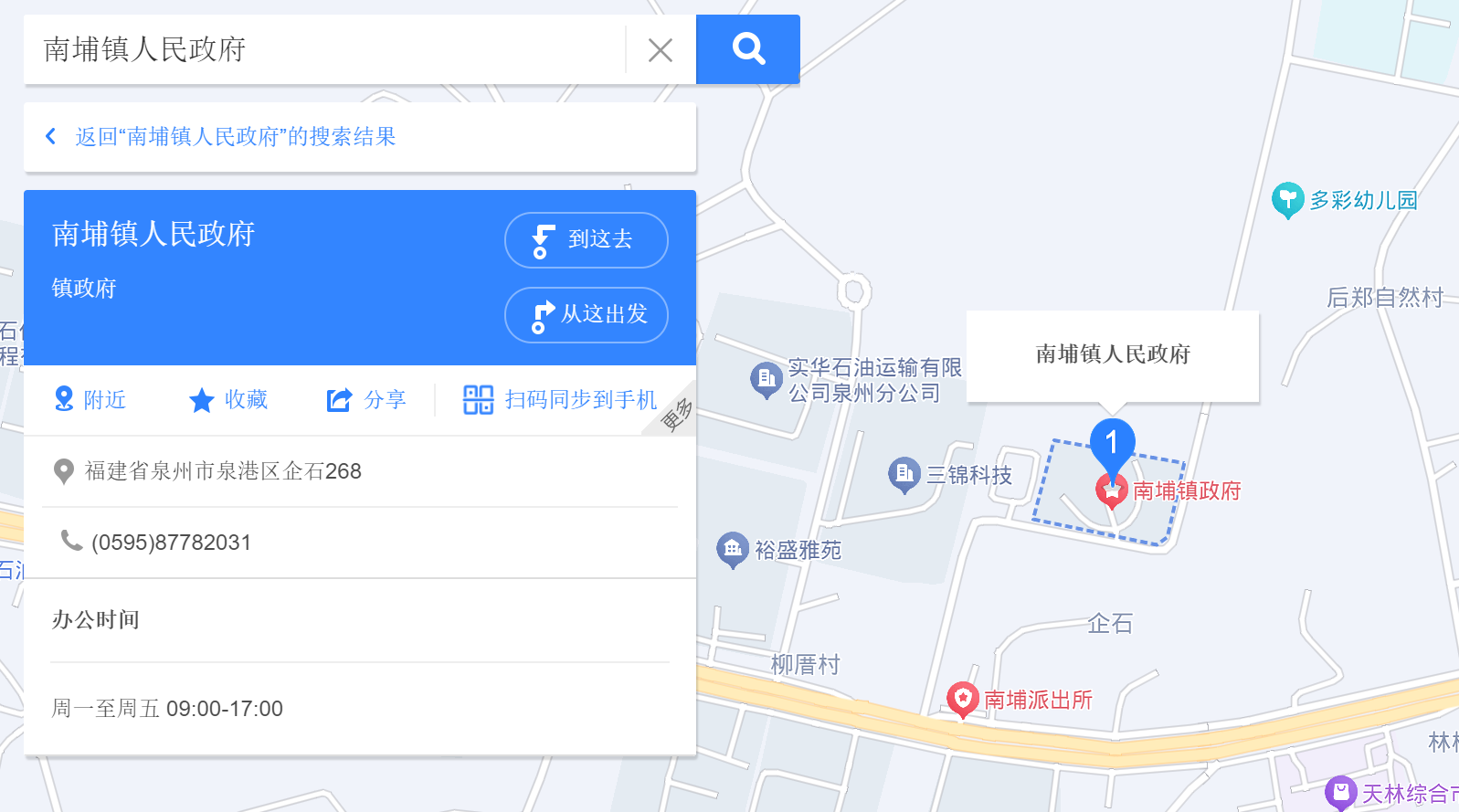Share this location with 分享
The width and height of the screenshot is (1459, 812).
(x=366, y=400)
